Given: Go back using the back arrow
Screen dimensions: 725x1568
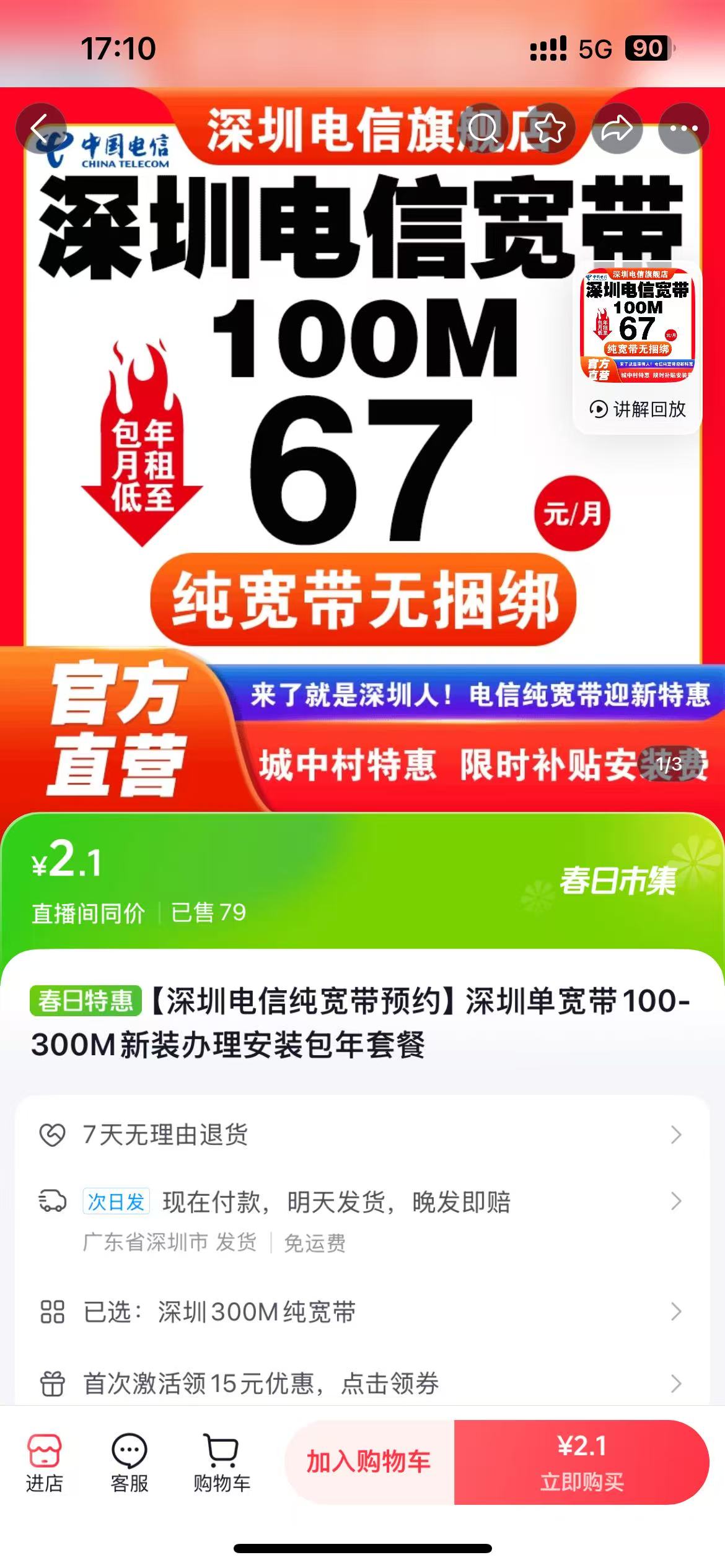Looking at the screenshot, I should 41,128.
